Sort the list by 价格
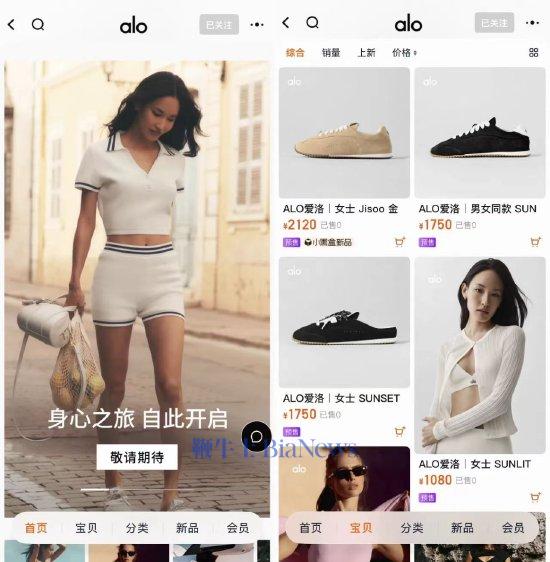Image resolution: width=550 pixels, height=562 pixels. point(404,53)
